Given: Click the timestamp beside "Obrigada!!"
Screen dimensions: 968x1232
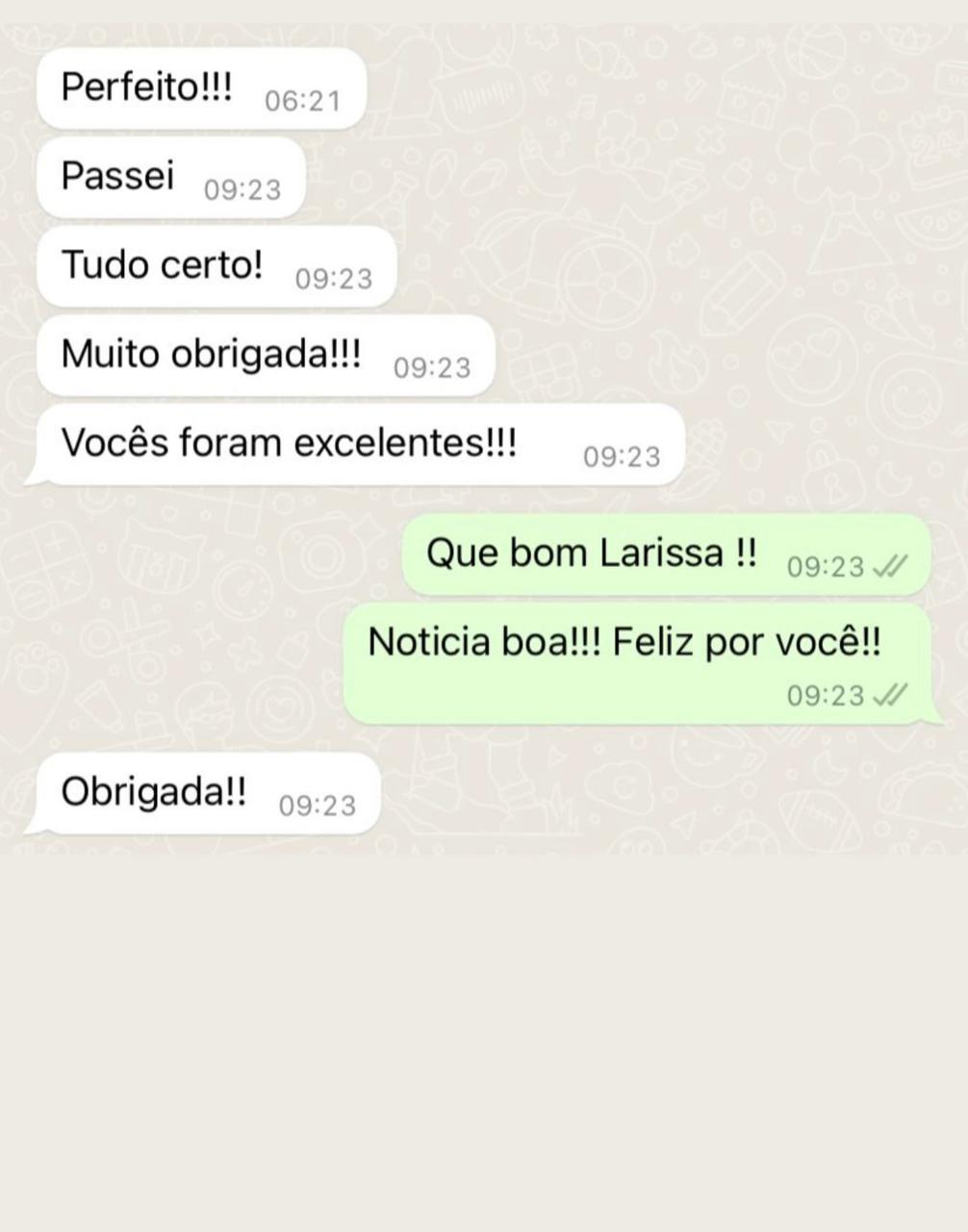Looking at the screenshot, I should (317, 806).
